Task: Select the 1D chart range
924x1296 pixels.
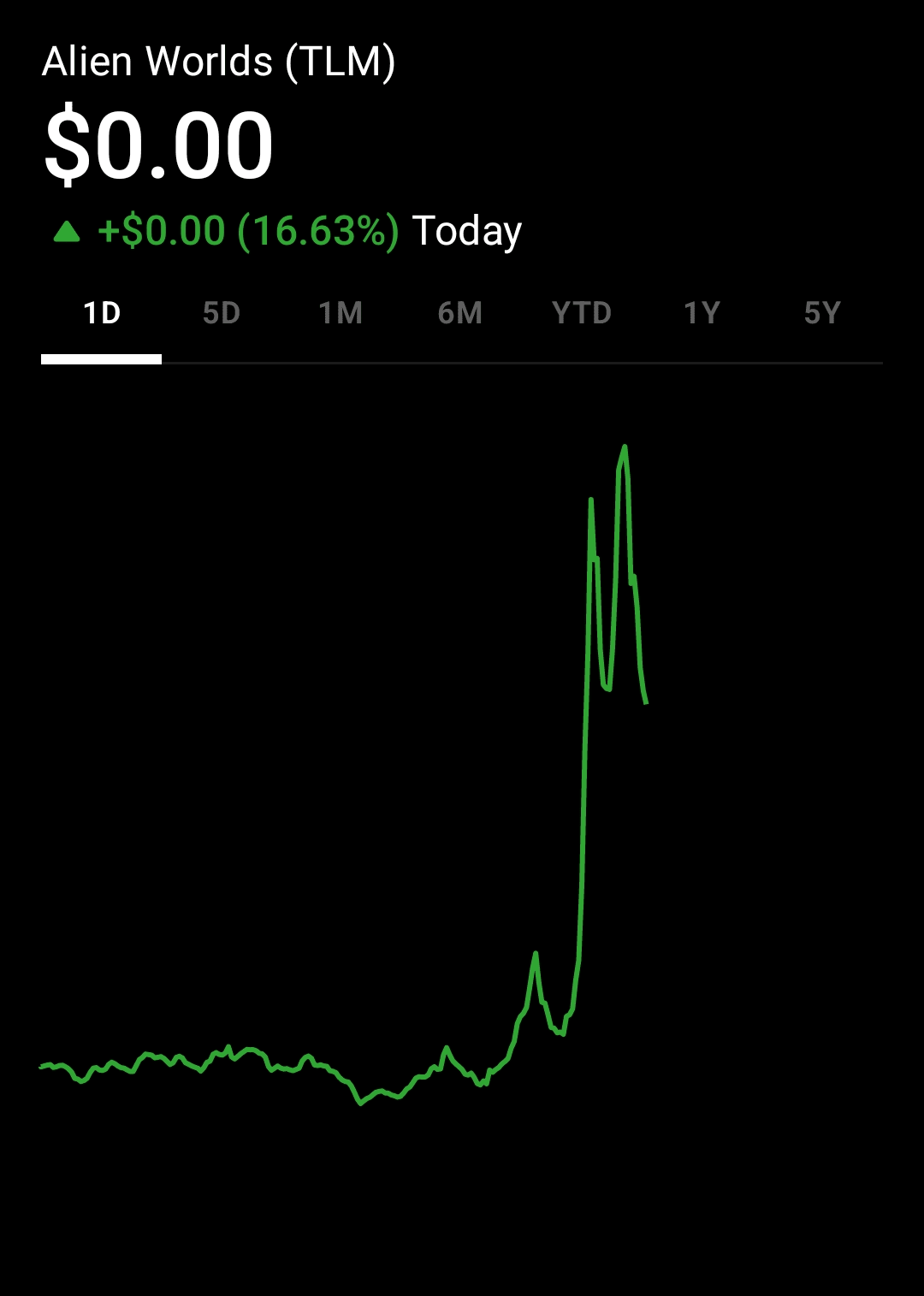Action: coord(102,313)
